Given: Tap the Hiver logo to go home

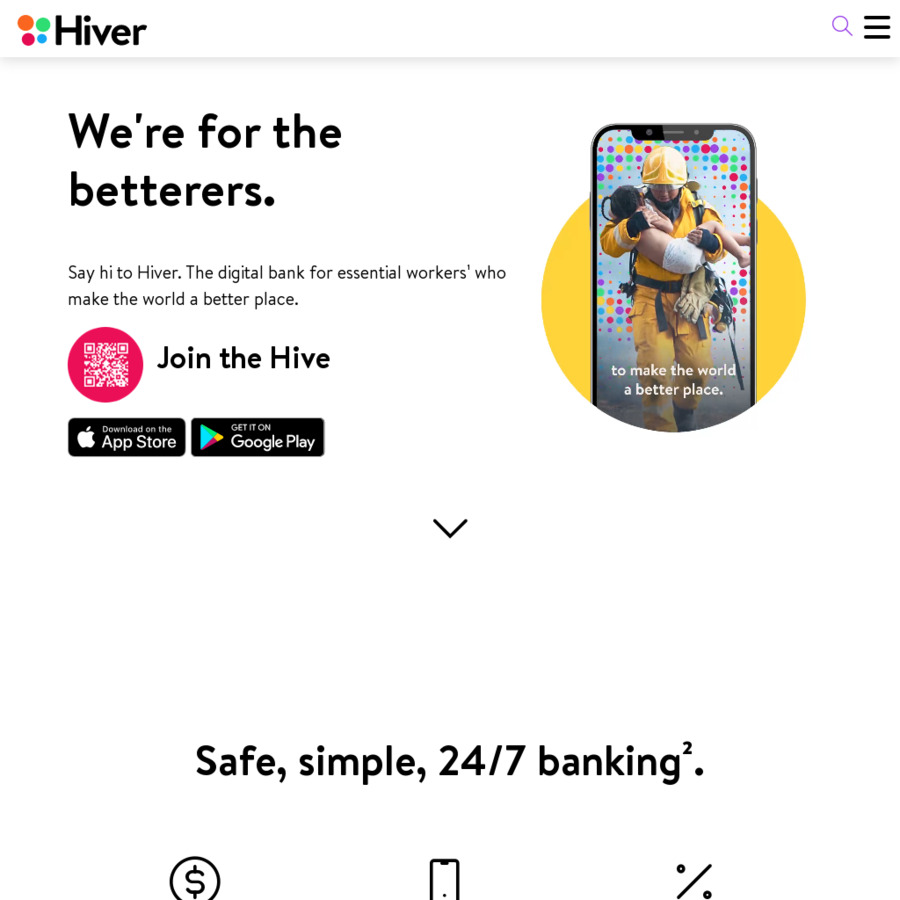Looking at the screenshot, I should (x=82, y=30).
